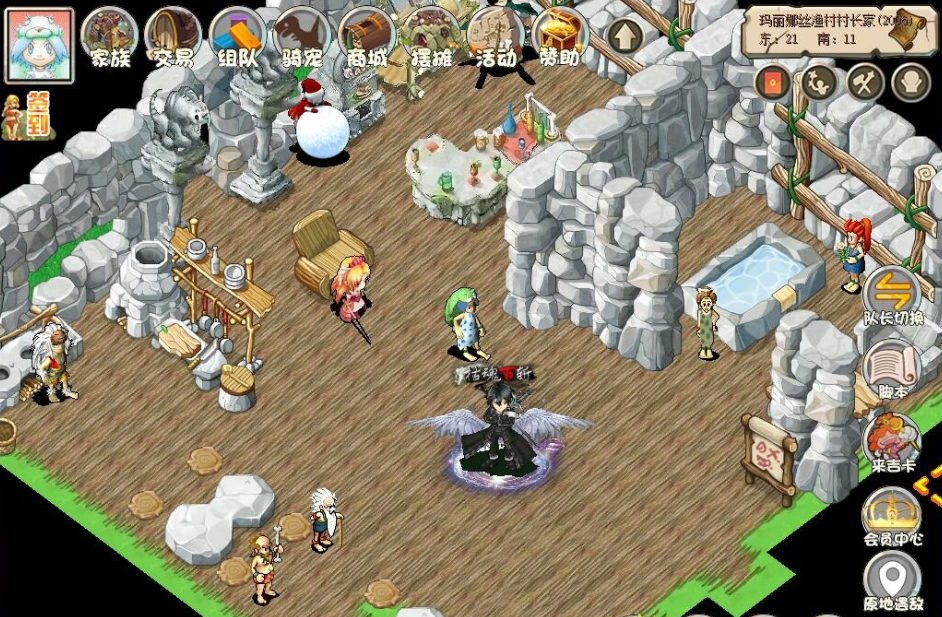Open the 组队 team menu
The width and height of the screenshot is (942, 617).
238,38
